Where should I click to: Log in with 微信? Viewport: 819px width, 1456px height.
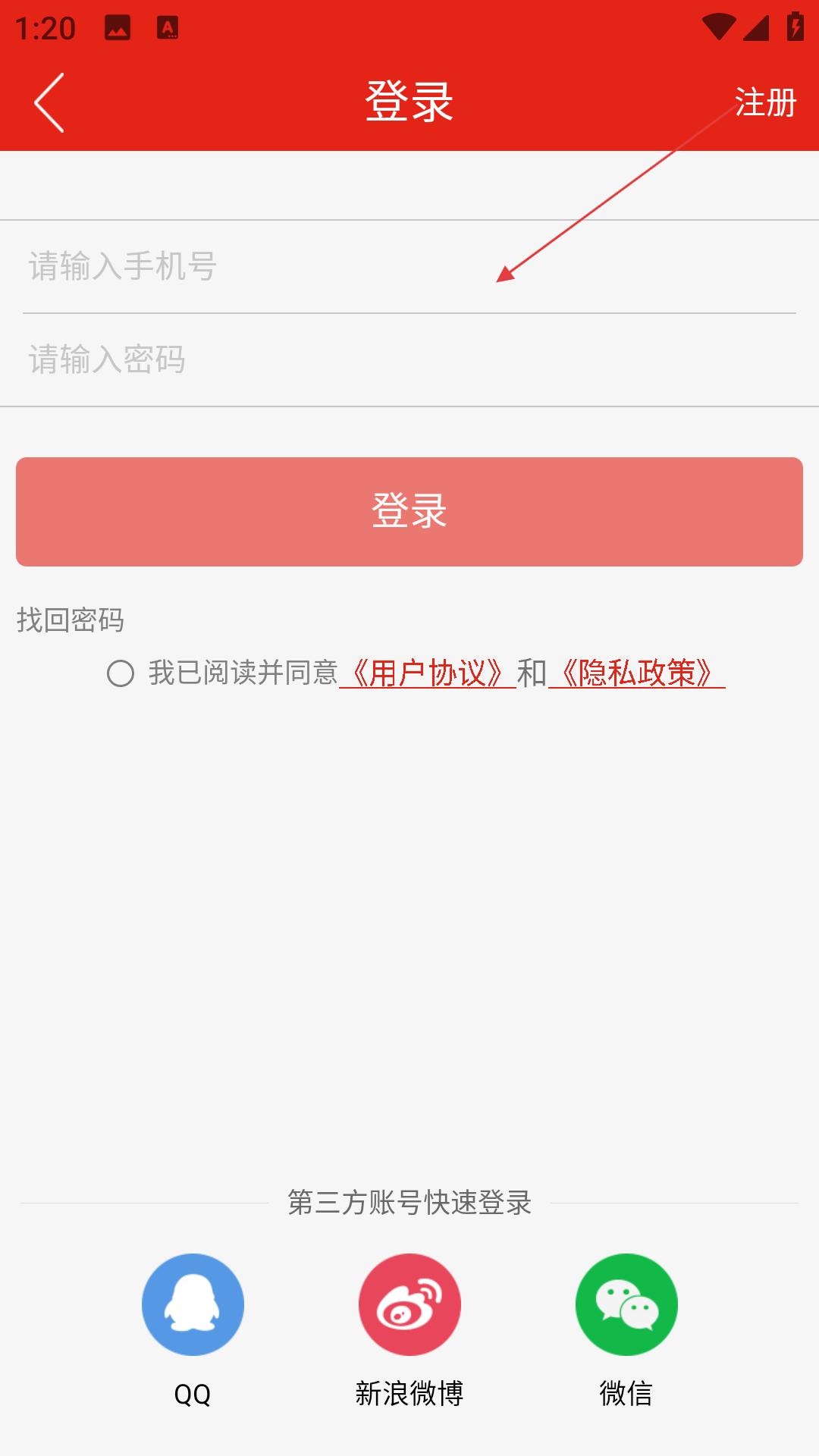tap(626, 1304)
